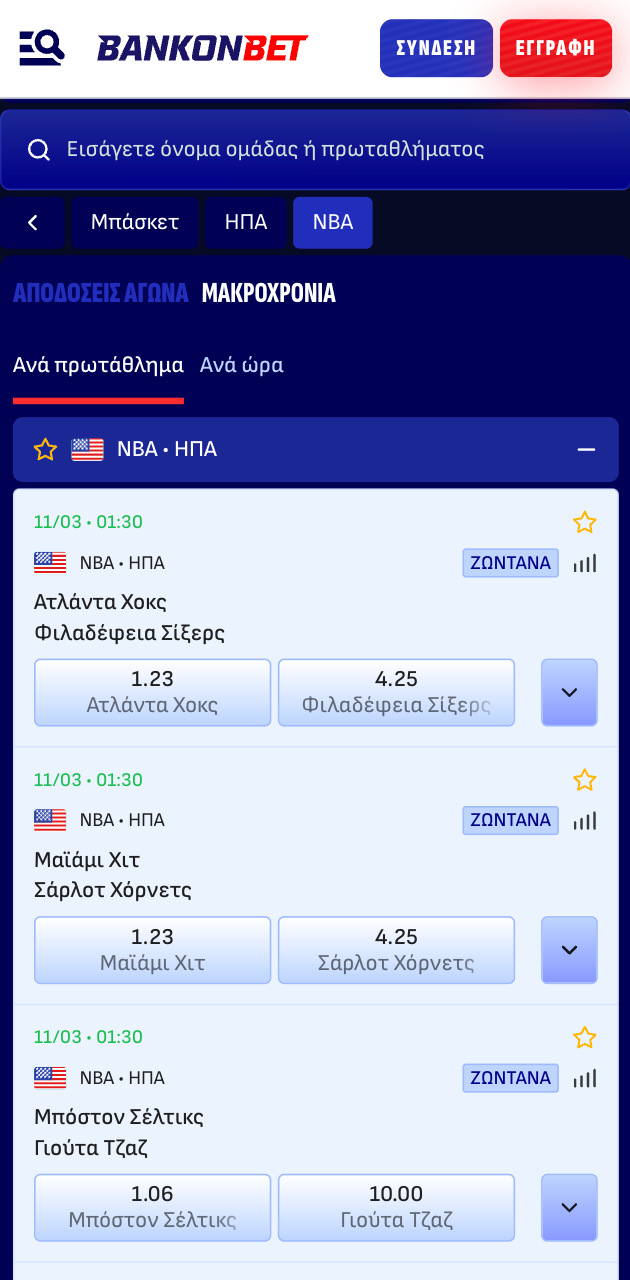
Task: Favorite the NBA • ΗΠΑ league header star
Action: point(45,450)
